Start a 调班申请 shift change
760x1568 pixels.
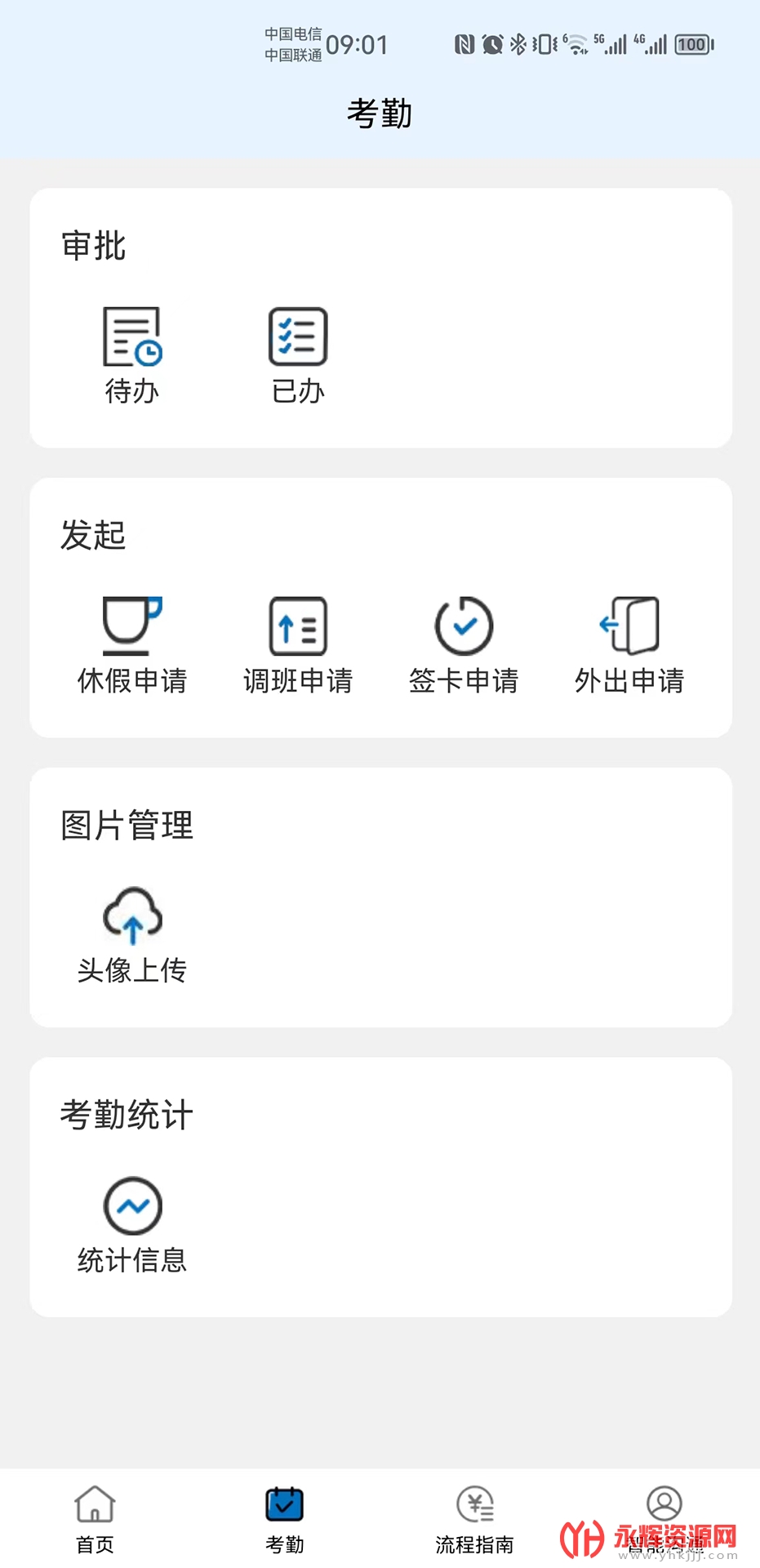(x=298, y=644)
